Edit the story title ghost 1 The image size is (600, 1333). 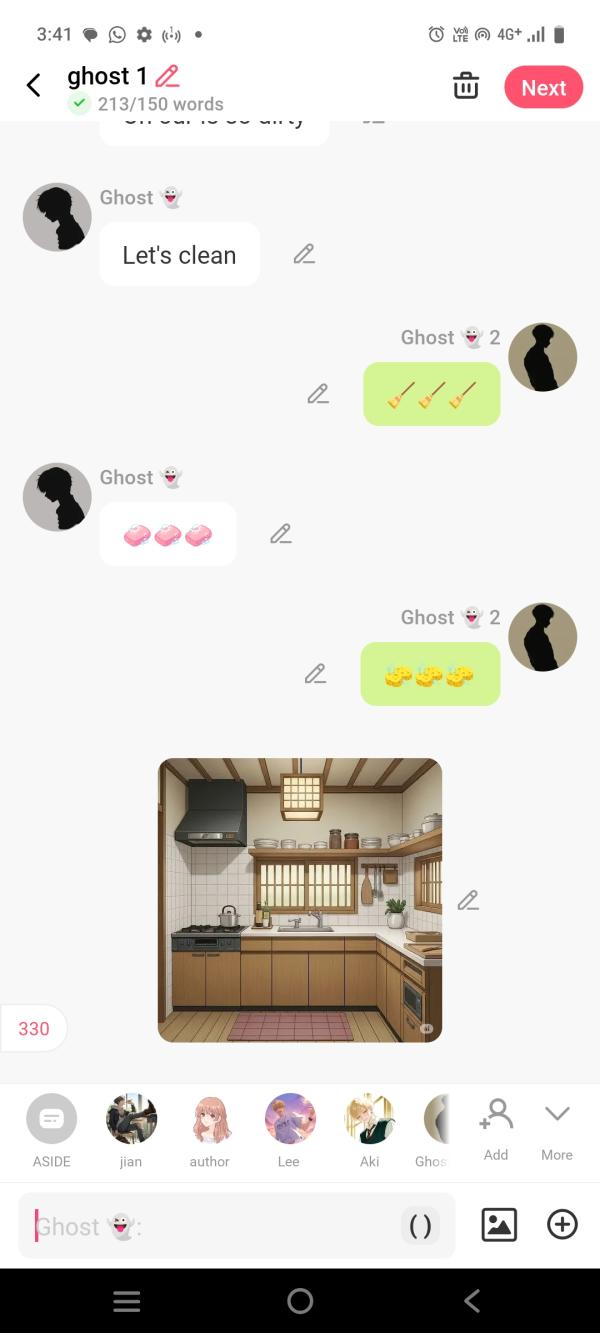(167, 76)
